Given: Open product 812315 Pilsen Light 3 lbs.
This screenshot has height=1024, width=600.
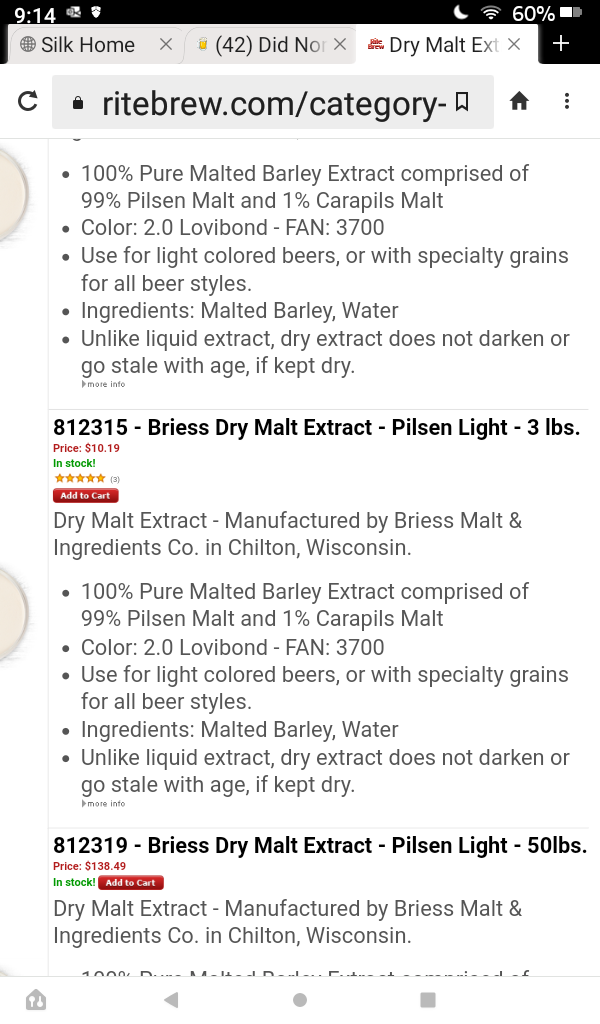Looking at the screenshot, I should (x=317, y=427).
